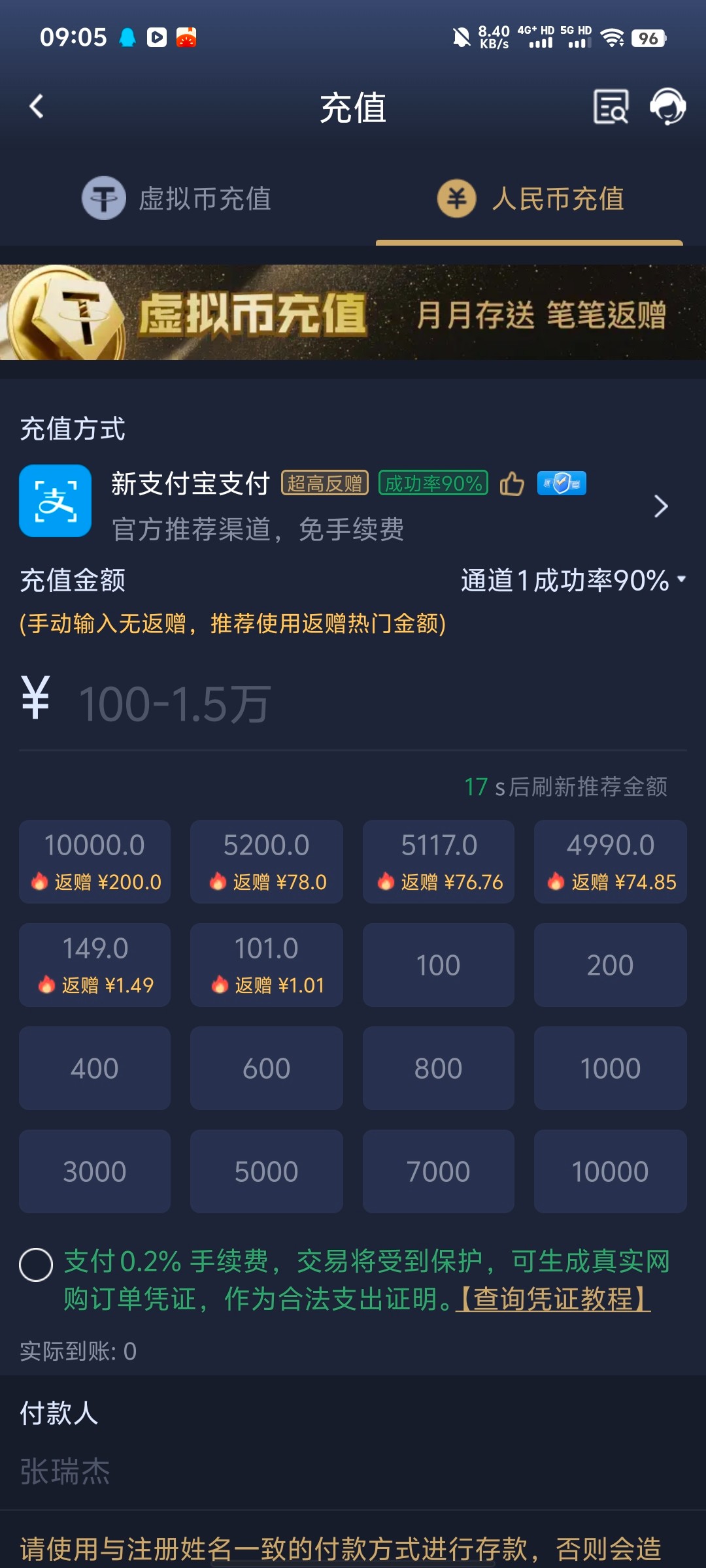Choose the 101.0 amount option
706x1568 pixels.
(266, 964)
